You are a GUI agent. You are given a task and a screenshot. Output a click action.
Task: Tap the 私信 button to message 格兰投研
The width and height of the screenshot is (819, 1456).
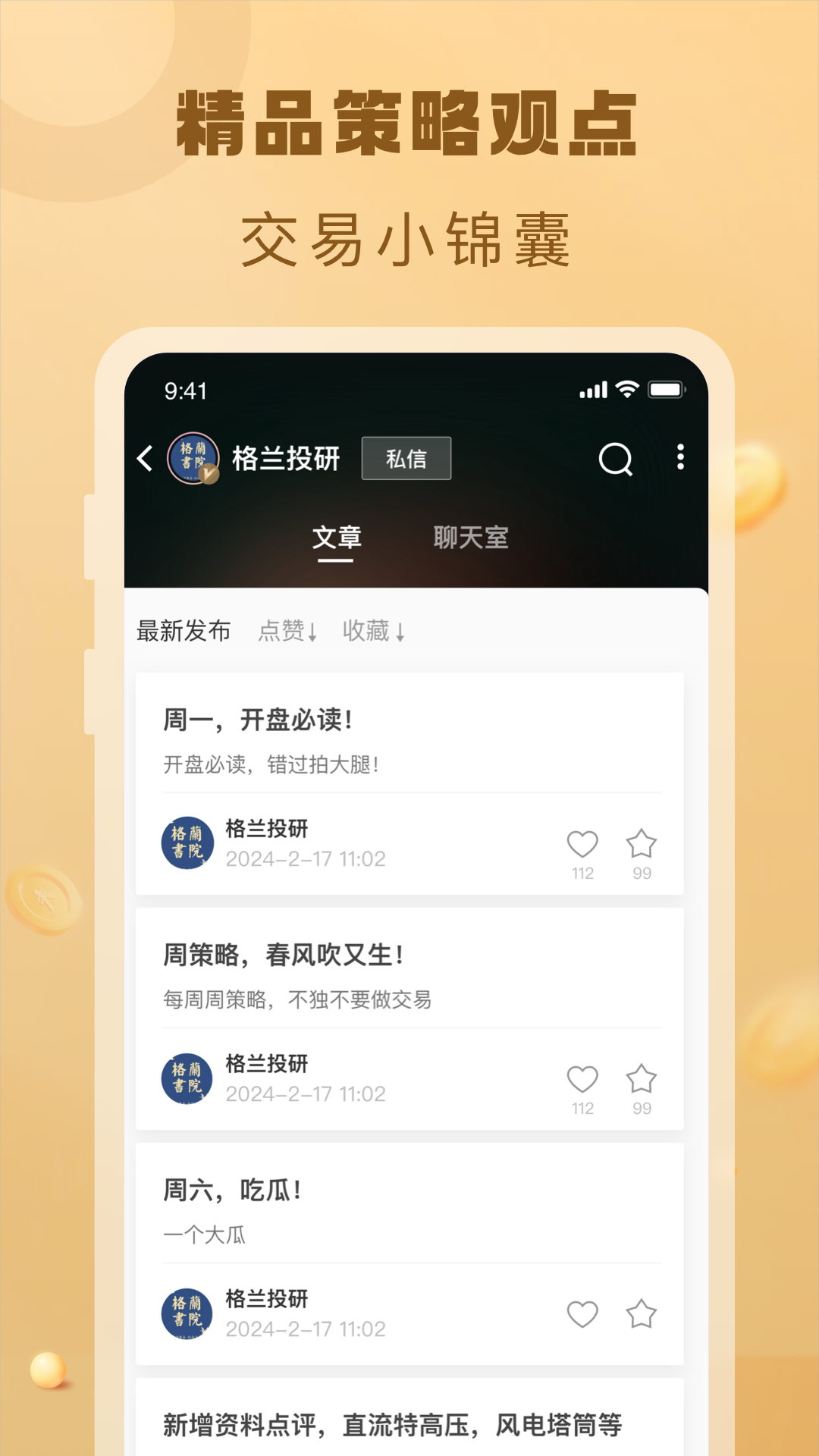tap(406, 458)
